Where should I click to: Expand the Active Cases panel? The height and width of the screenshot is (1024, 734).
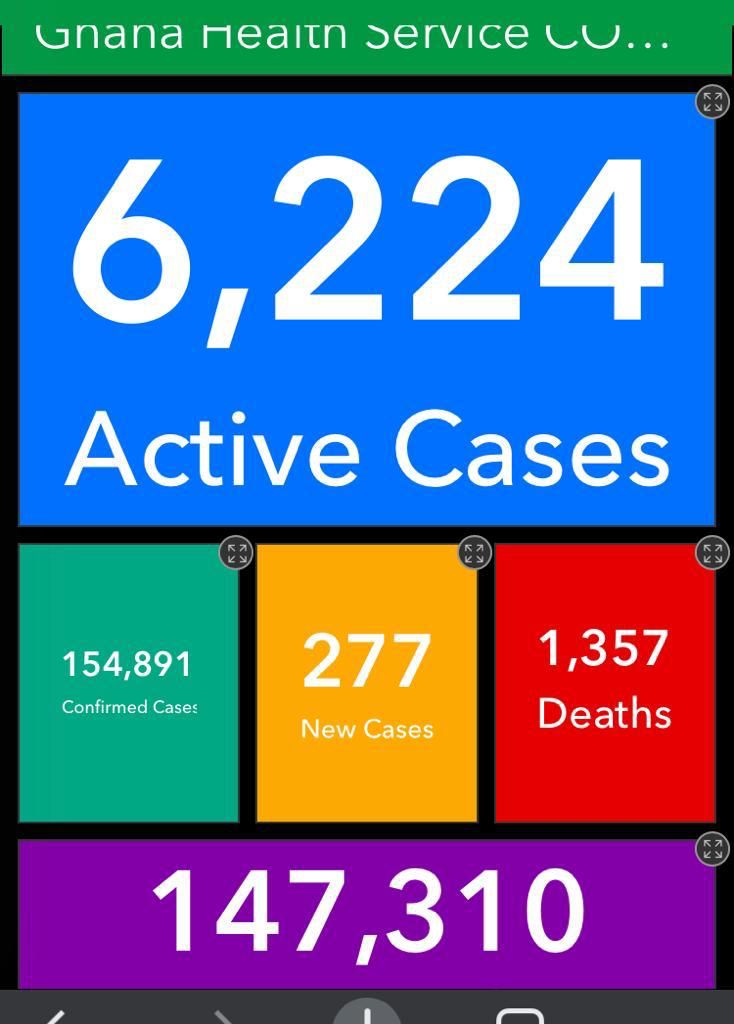coord(711,102)
